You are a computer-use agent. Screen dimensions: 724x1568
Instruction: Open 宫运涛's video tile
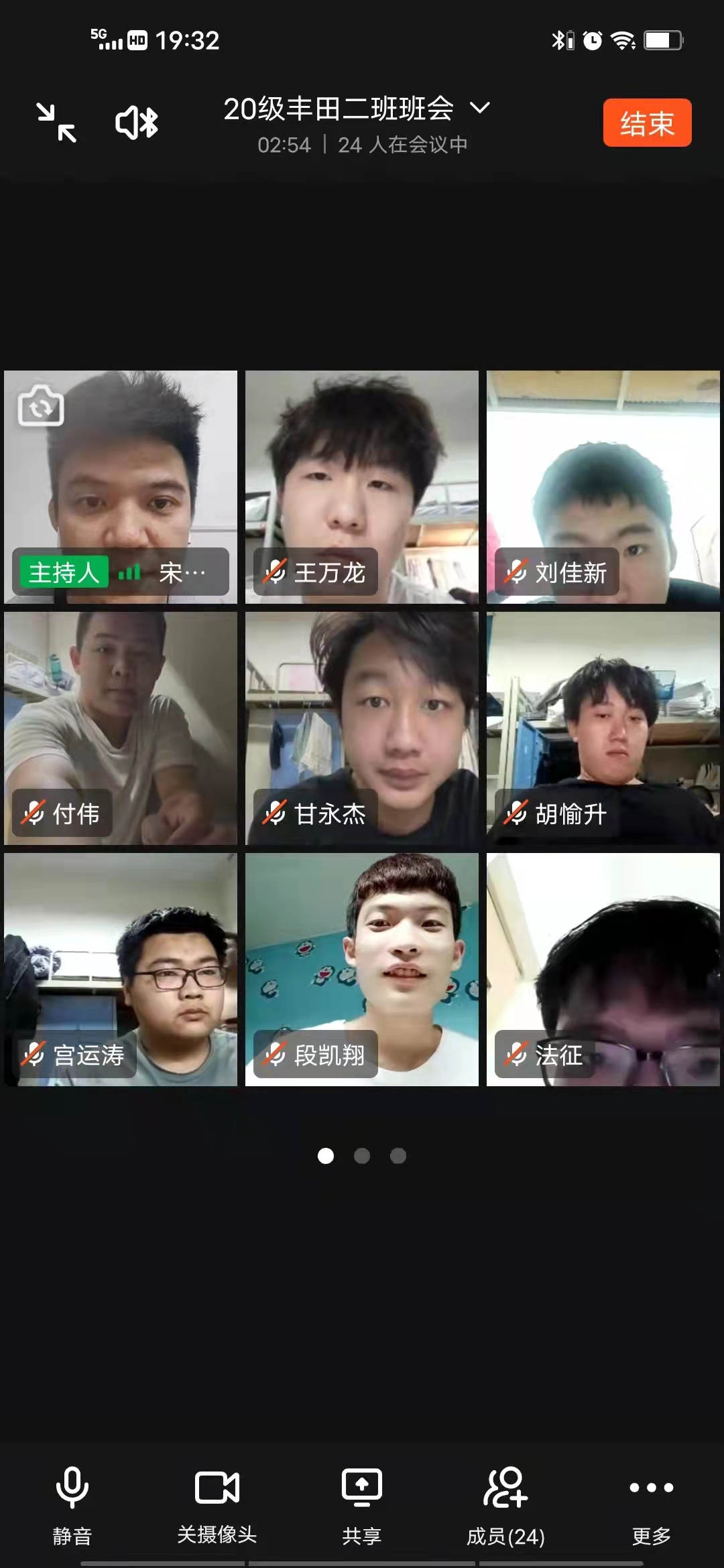121,970
